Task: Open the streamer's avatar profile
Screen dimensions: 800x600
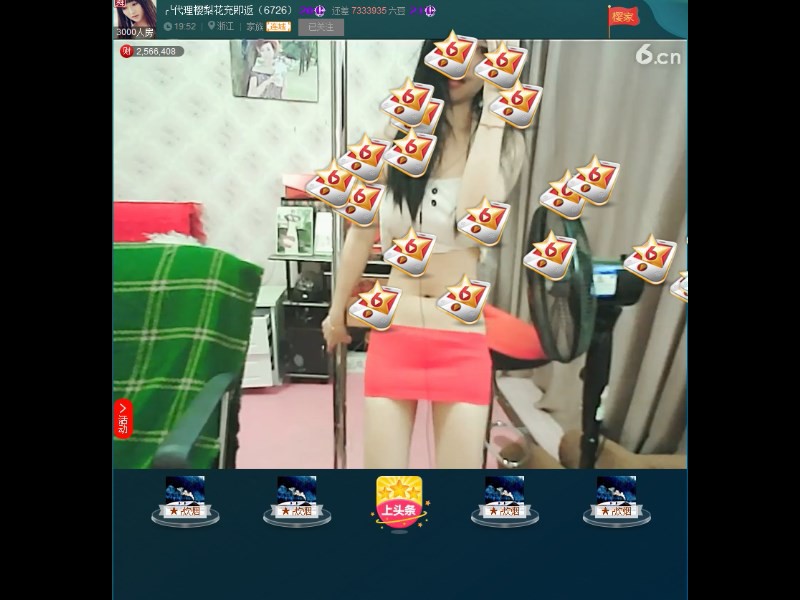Action: pos(136,14)
